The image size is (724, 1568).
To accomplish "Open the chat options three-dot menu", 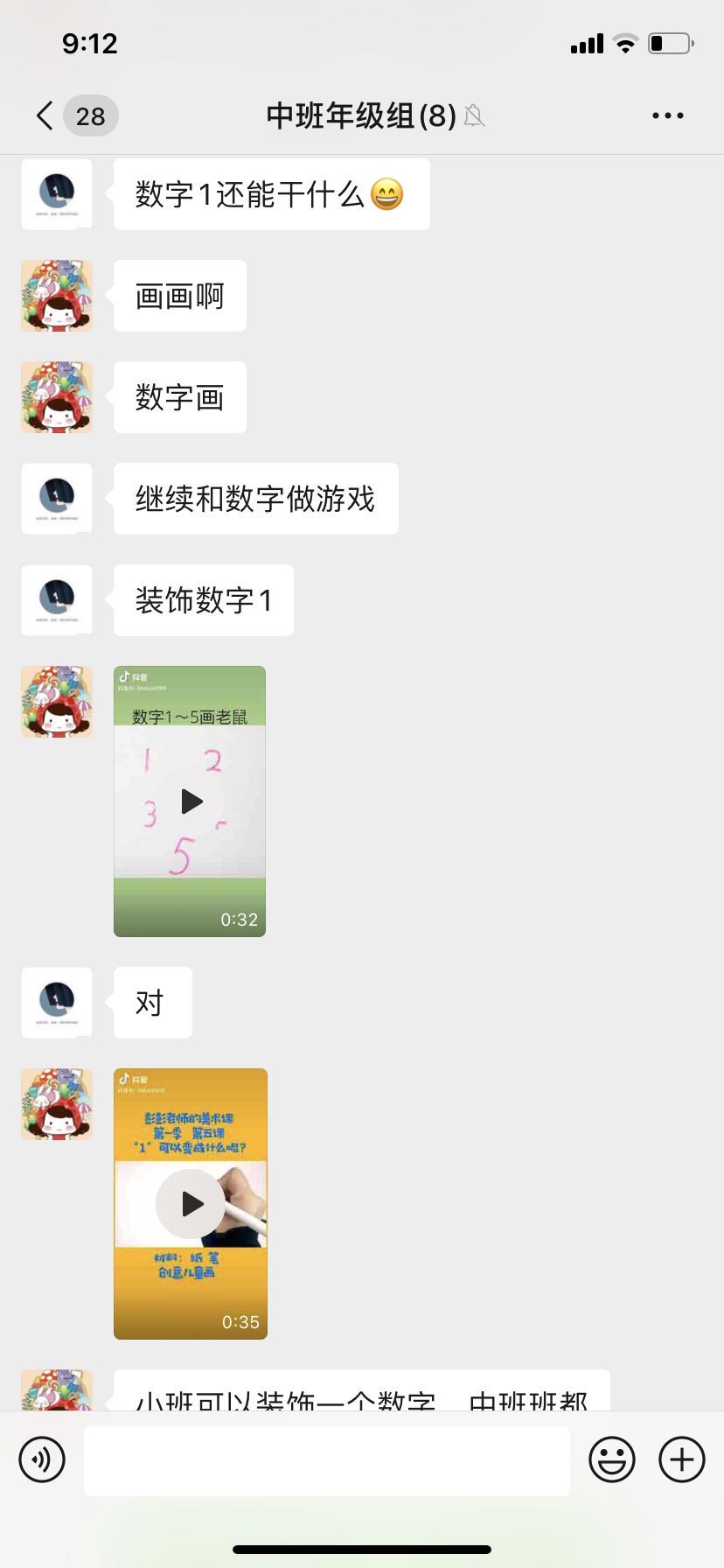I will pos(668,115).
